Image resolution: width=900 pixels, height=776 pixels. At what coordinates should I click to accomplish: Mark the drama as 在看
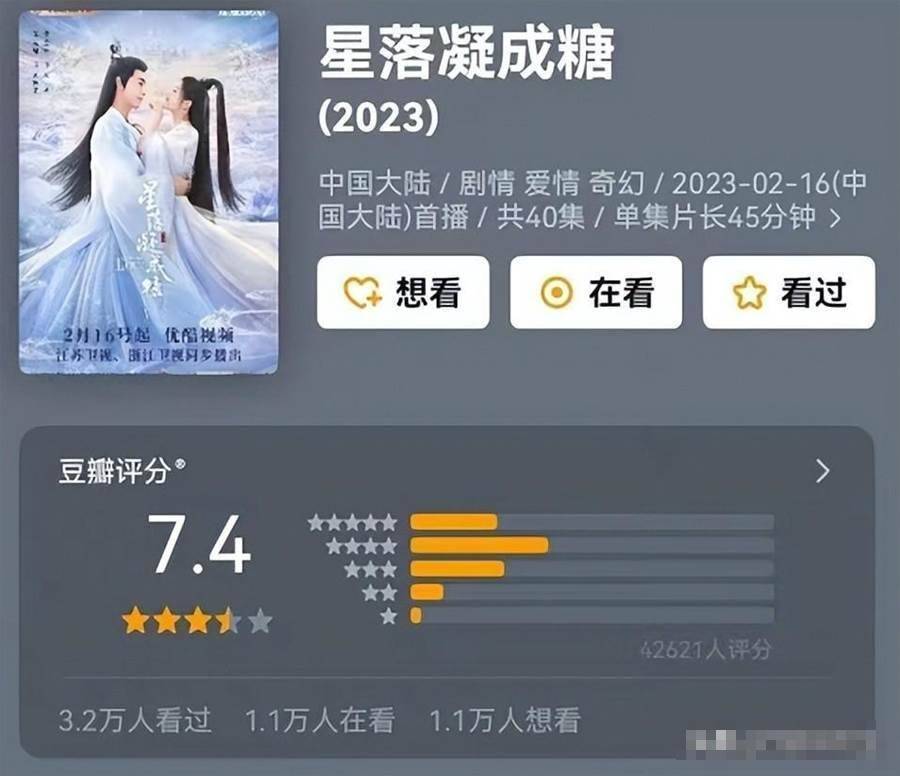tap(596, 292)
